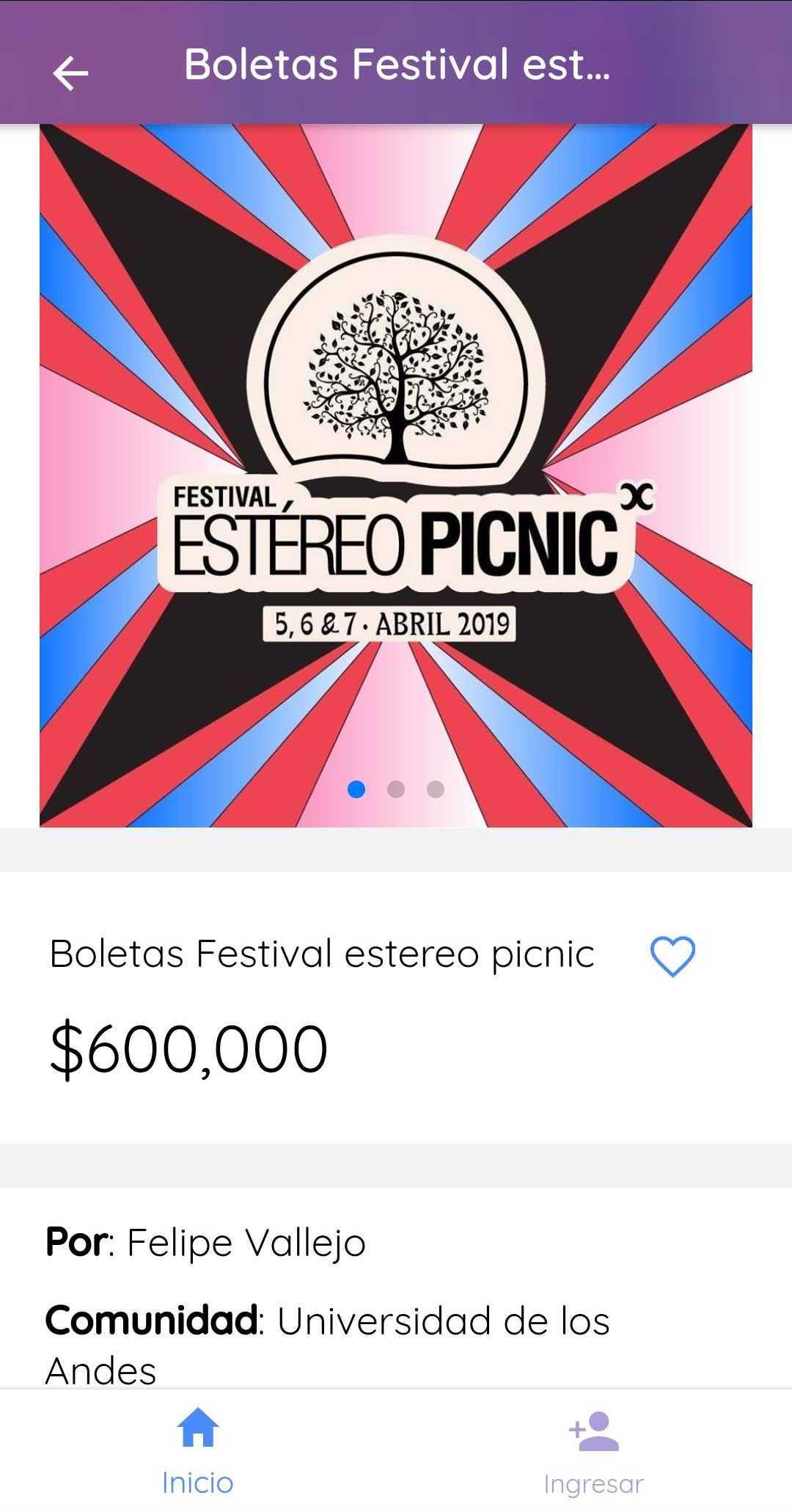
Task: Jump to the second carousel image dot
Action: pyautogui.click(x=396, y=789)
